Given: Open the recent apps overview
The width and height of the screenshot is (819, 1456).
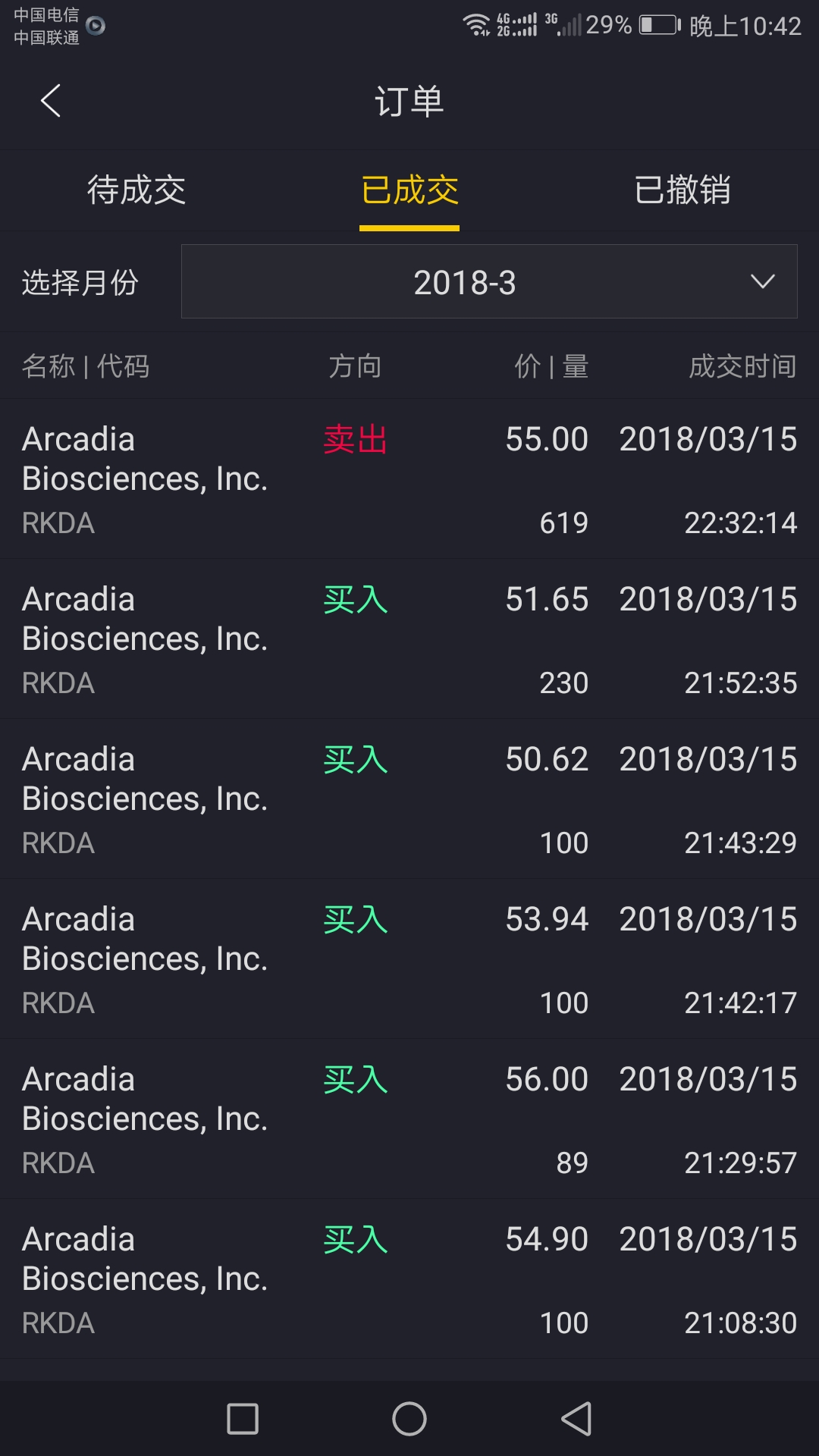Looking at the screenshot, I should pyautogui.click(x=243, y=1418).
